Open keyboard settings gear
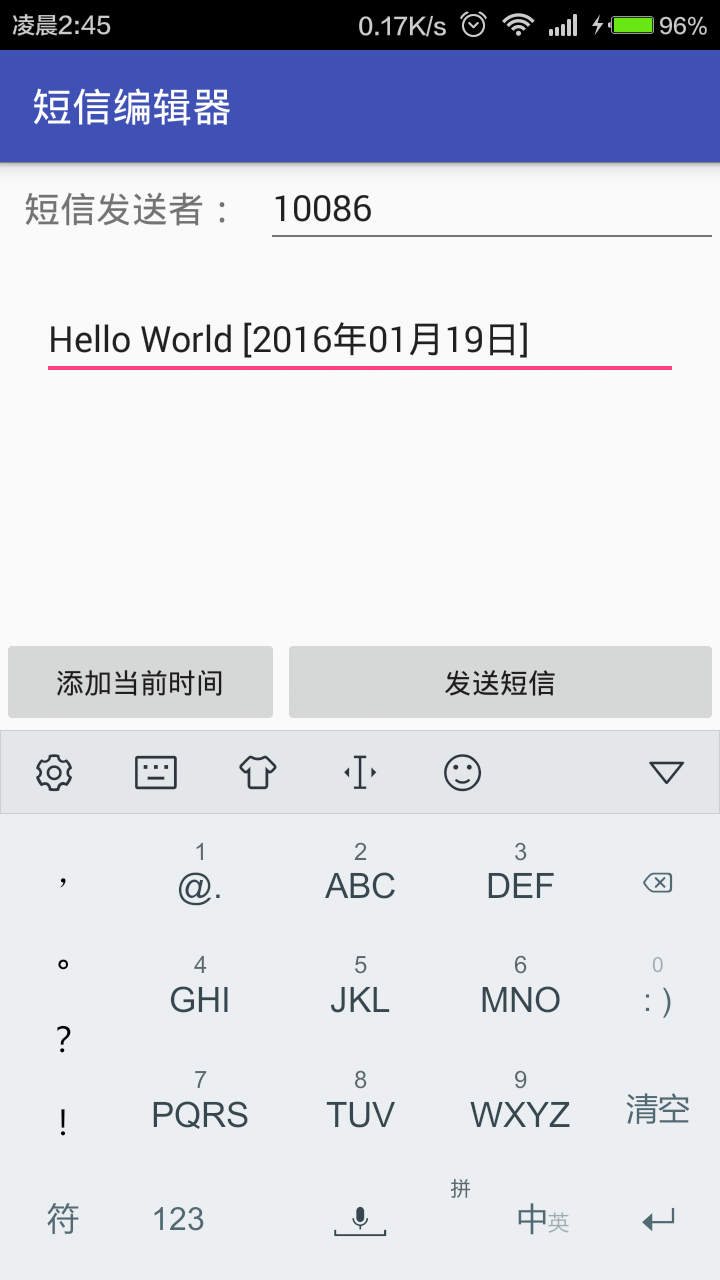720x1280 pixels. coord(54,772)
